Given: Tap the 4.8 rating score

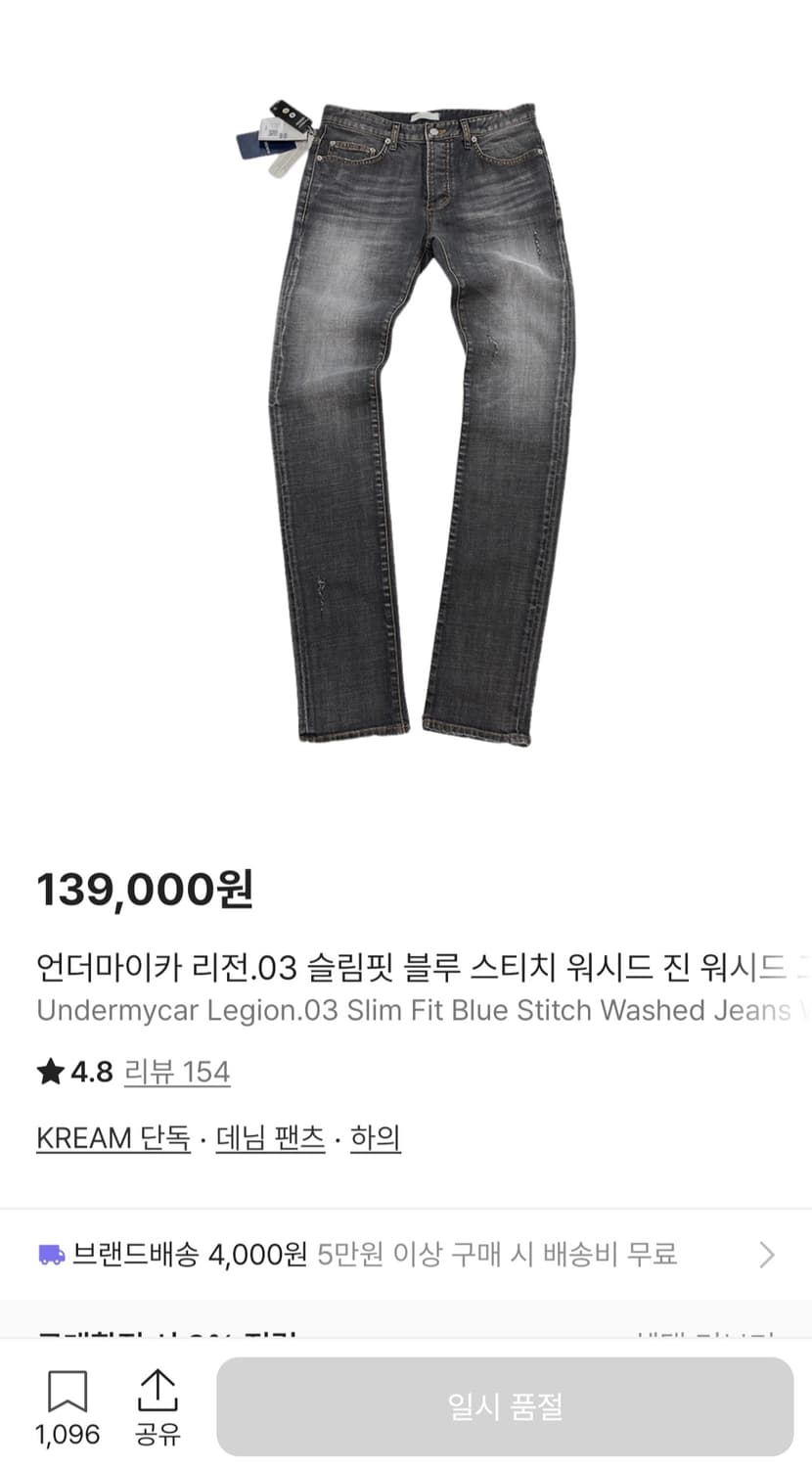Looking at the screenshot, I should (x=86, y=1072).
